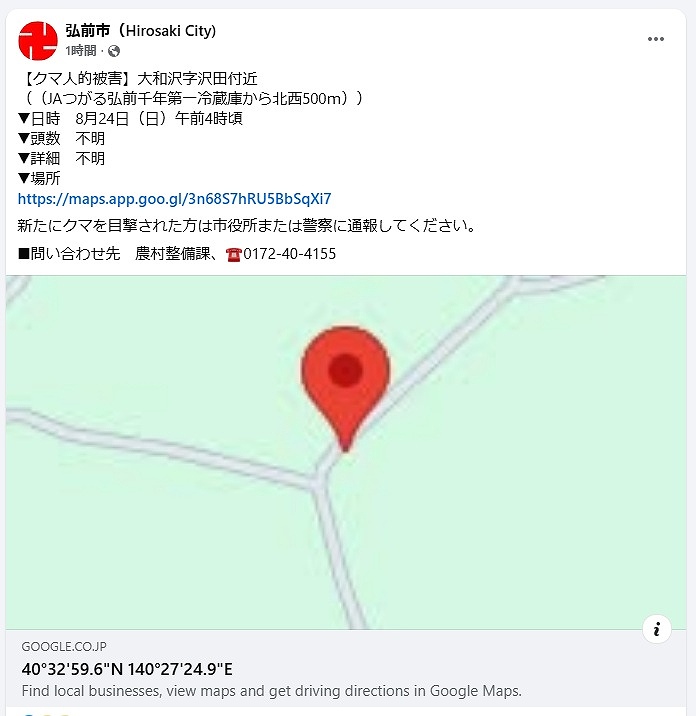696x716 pixels.
Task: Open the maps.app.goo.gl link
Action: point(175,198)
